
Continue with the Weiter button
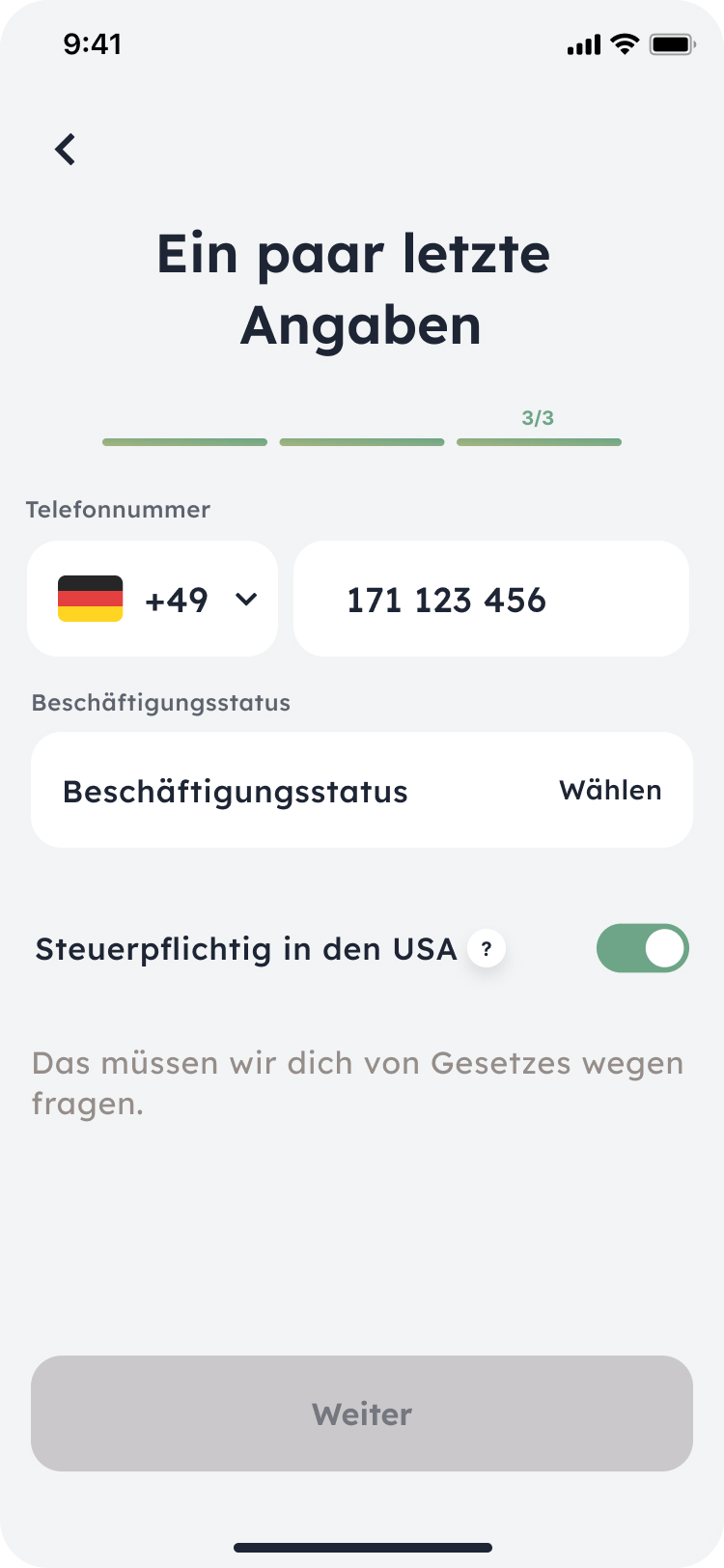[x=362, y=1414]
